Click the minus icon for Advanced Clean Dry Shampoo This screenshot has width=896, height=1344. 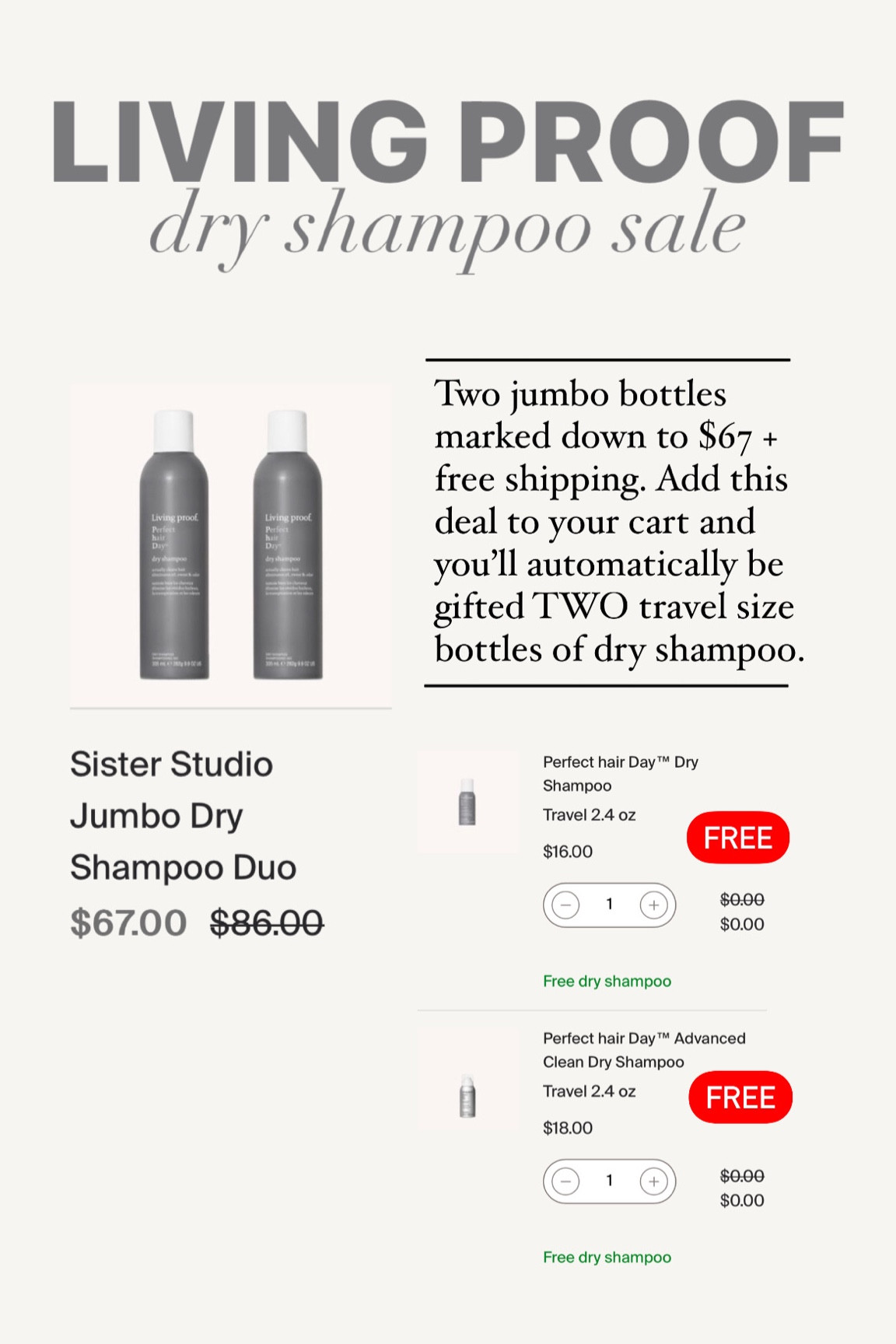point(564,1180)
